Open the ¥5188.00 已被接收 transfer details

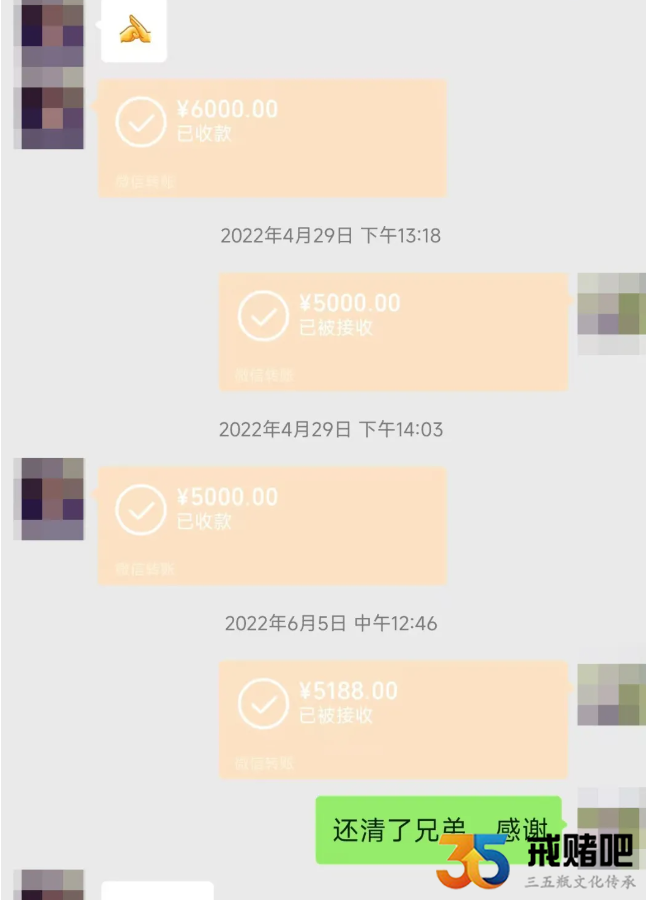click(393, 719)
